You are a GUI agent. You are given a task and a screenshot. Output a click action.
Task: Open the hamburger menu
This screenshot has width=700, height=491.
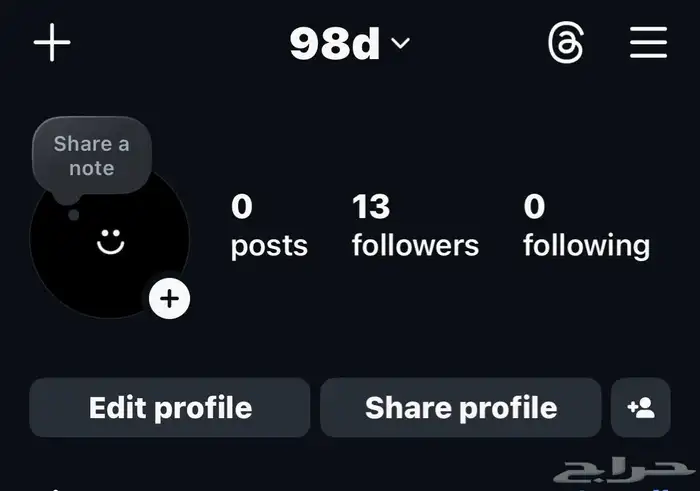pyautogui.click(x=648, y=44)
